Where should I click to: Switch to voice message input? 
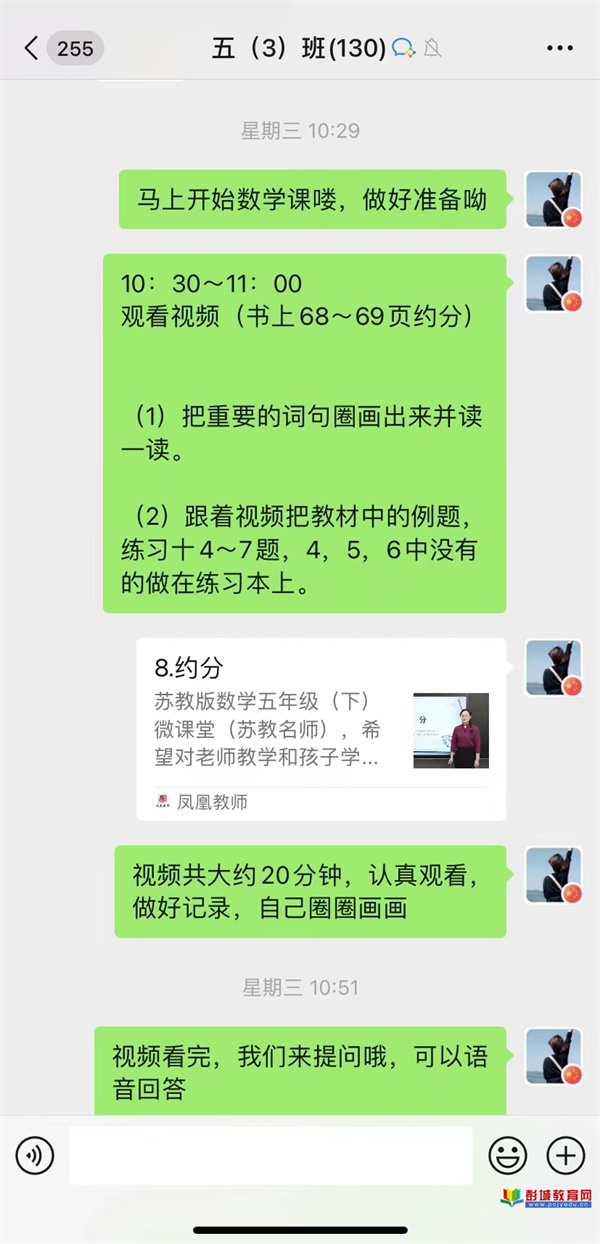(x=35, y=1156)
